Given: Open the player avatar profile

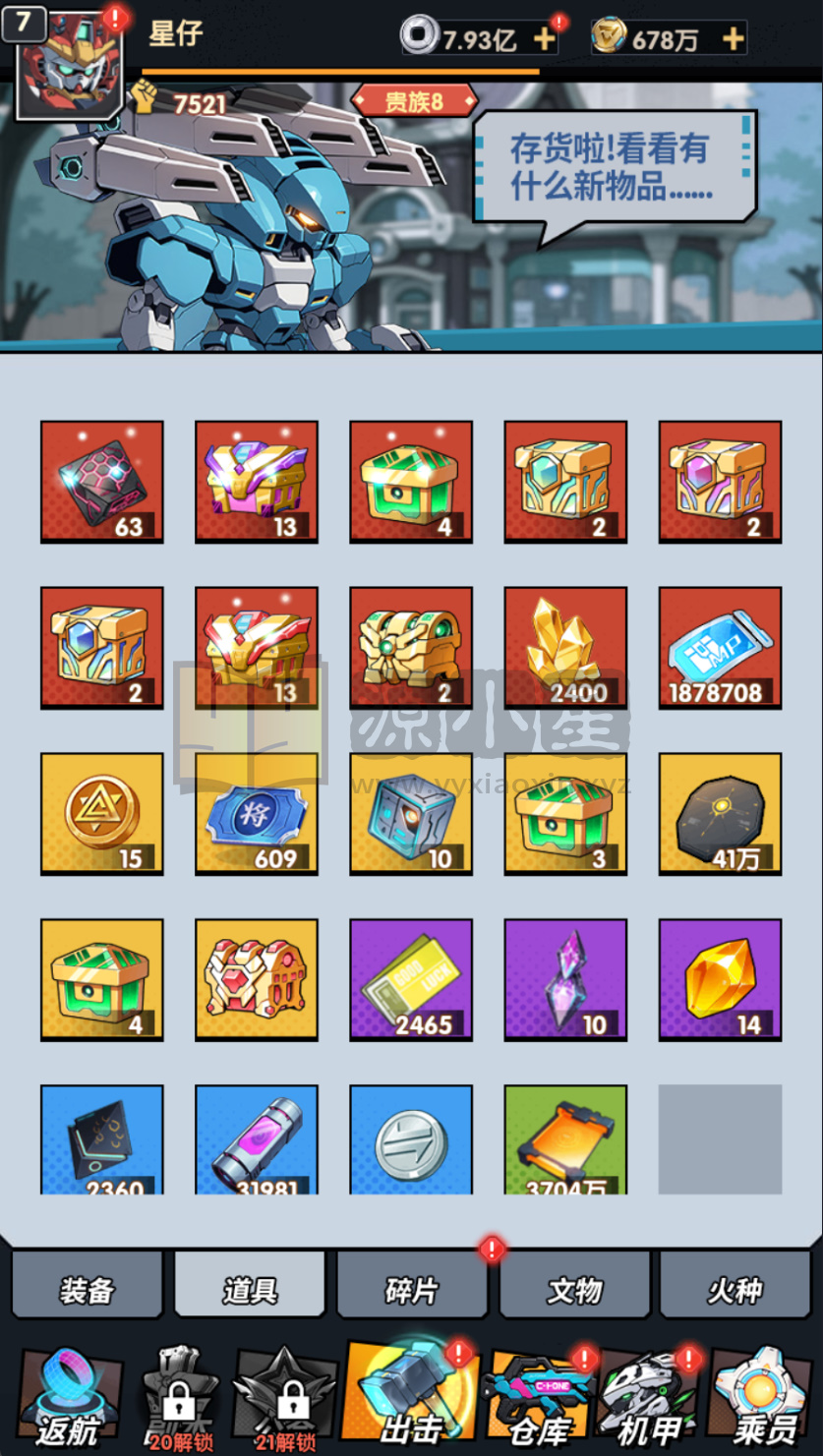Looking at the screenshot, I should 69,67.
